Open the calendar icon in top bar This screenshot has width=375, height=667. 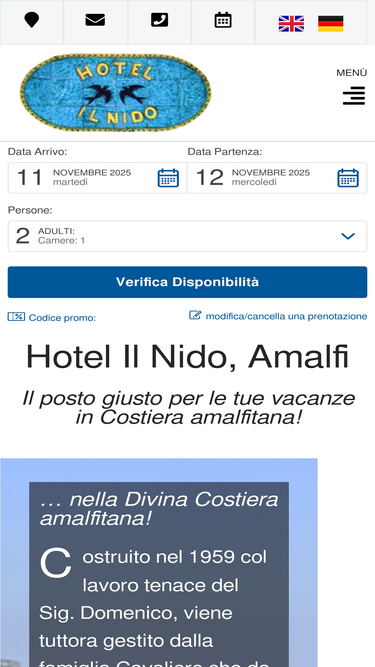click(223, 20)
